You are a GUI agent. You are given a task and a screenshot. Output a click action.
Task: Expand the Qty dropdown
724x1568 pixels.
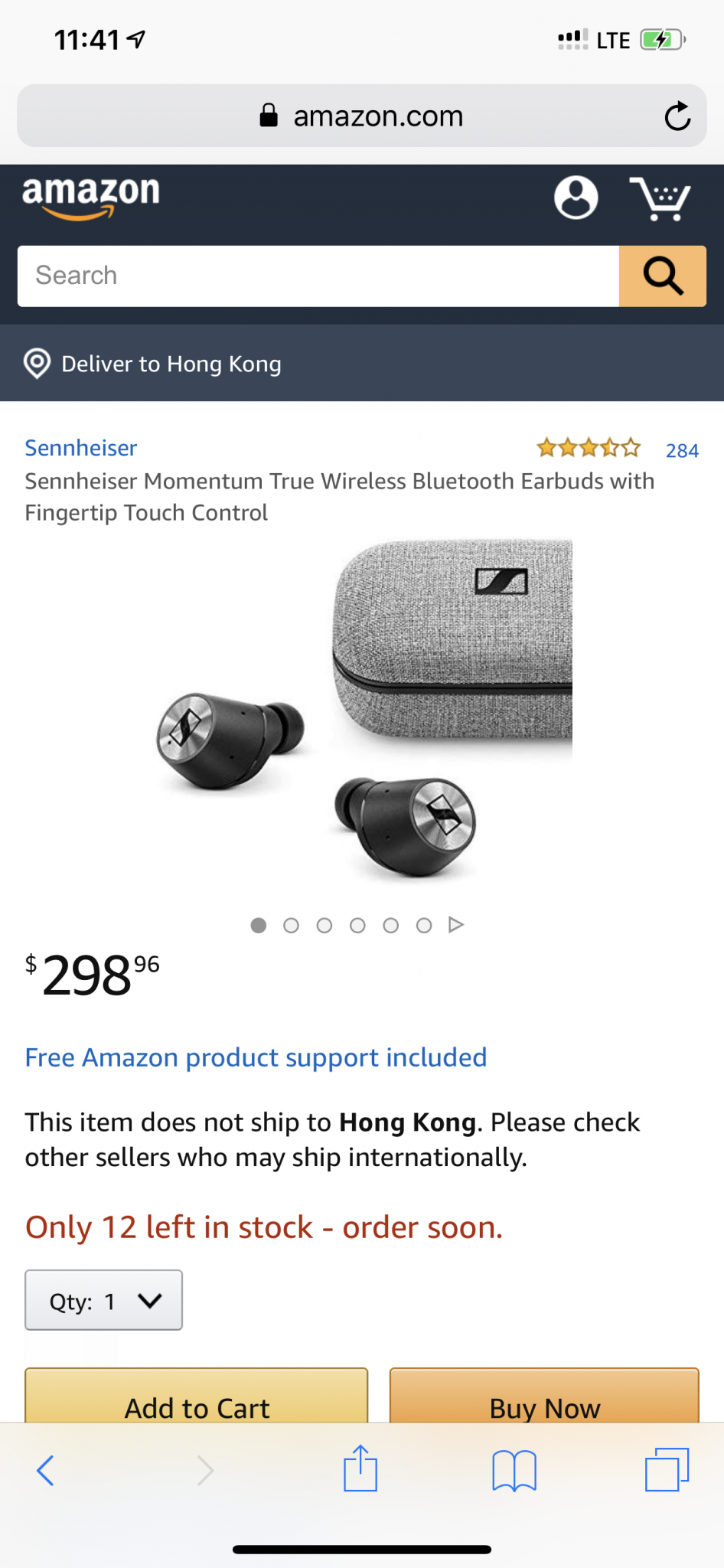pyautogui.click(x=104, y=1300)
